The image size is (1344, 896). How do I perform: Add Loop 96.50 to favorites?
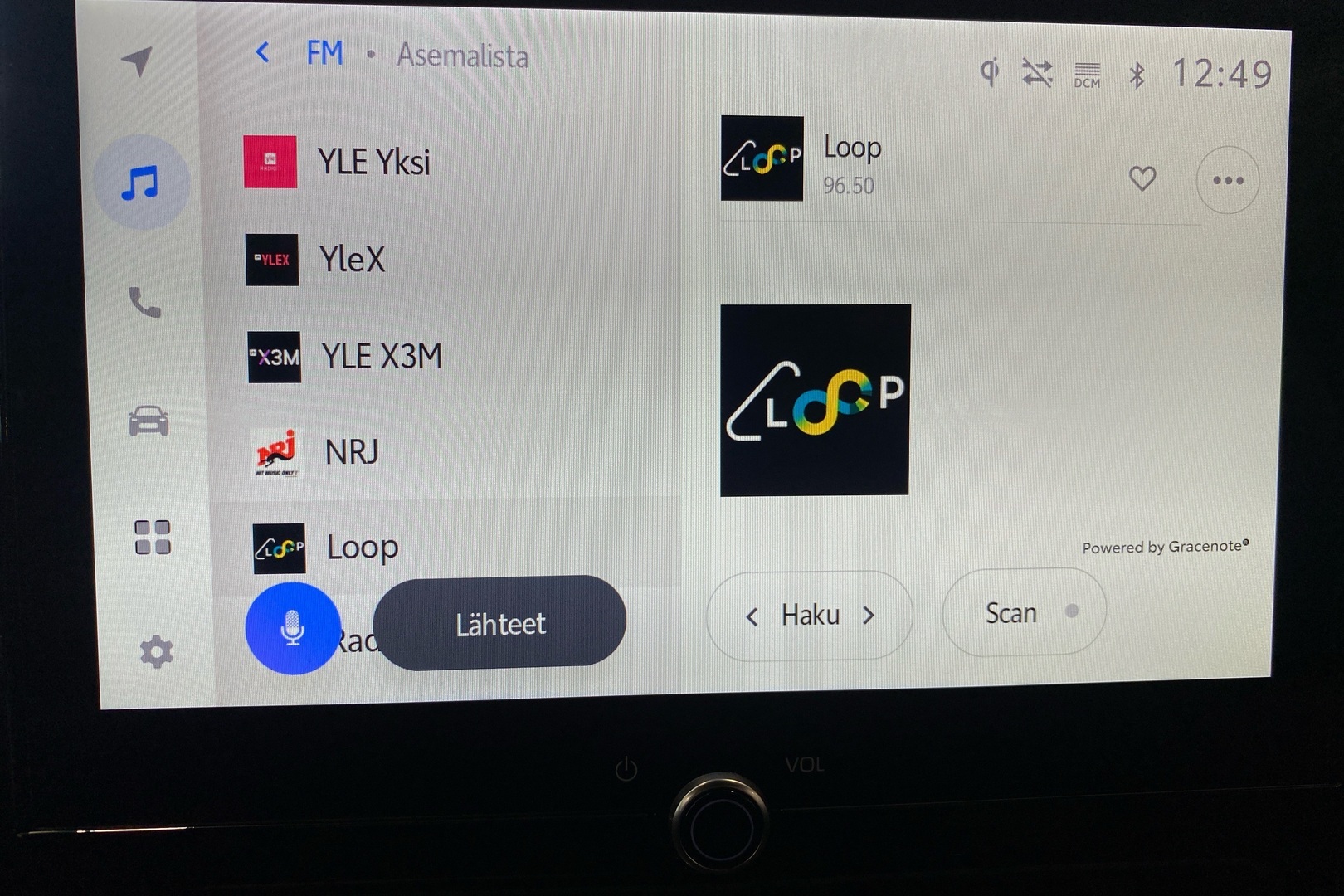coord(1142,178)
